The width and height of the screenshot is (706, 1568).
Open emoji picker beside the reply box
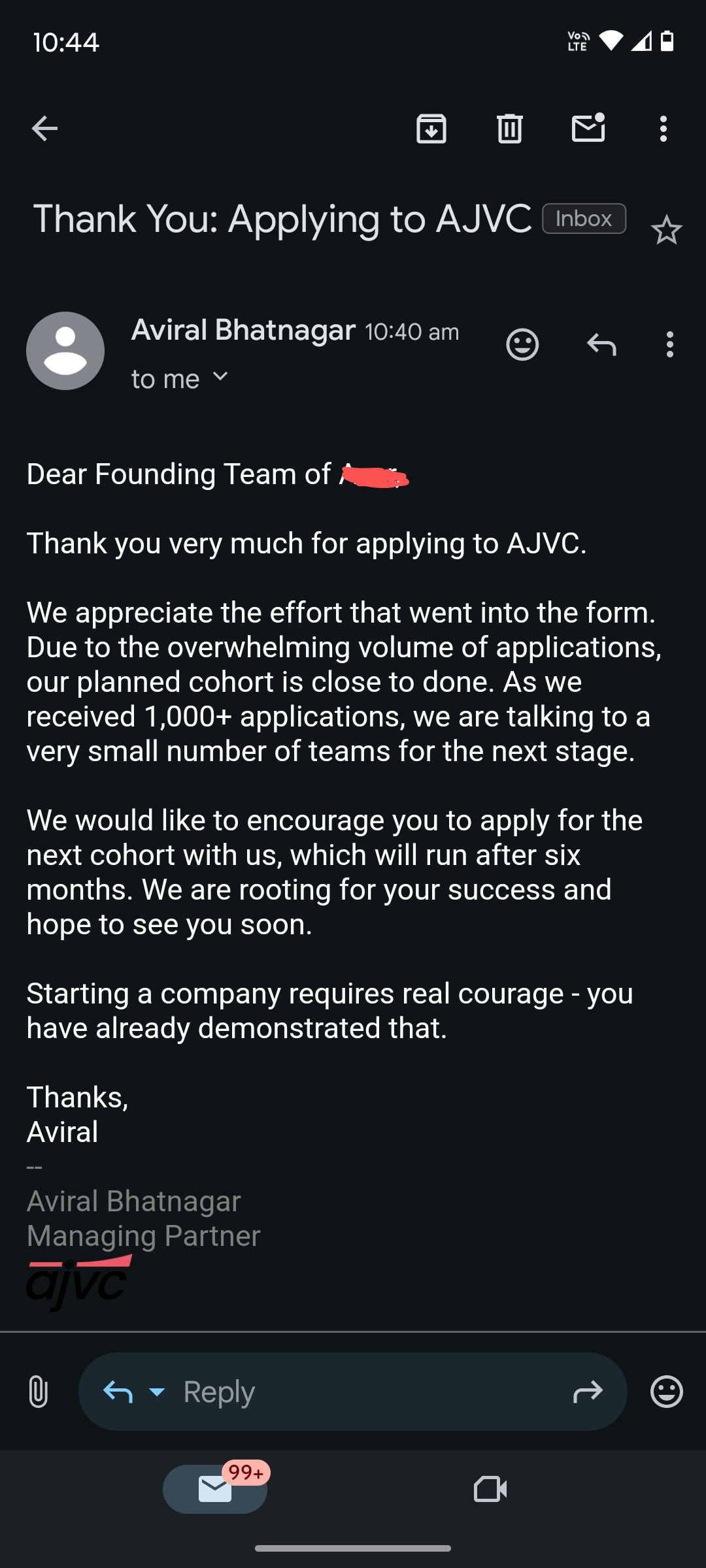coord(666,1391)
